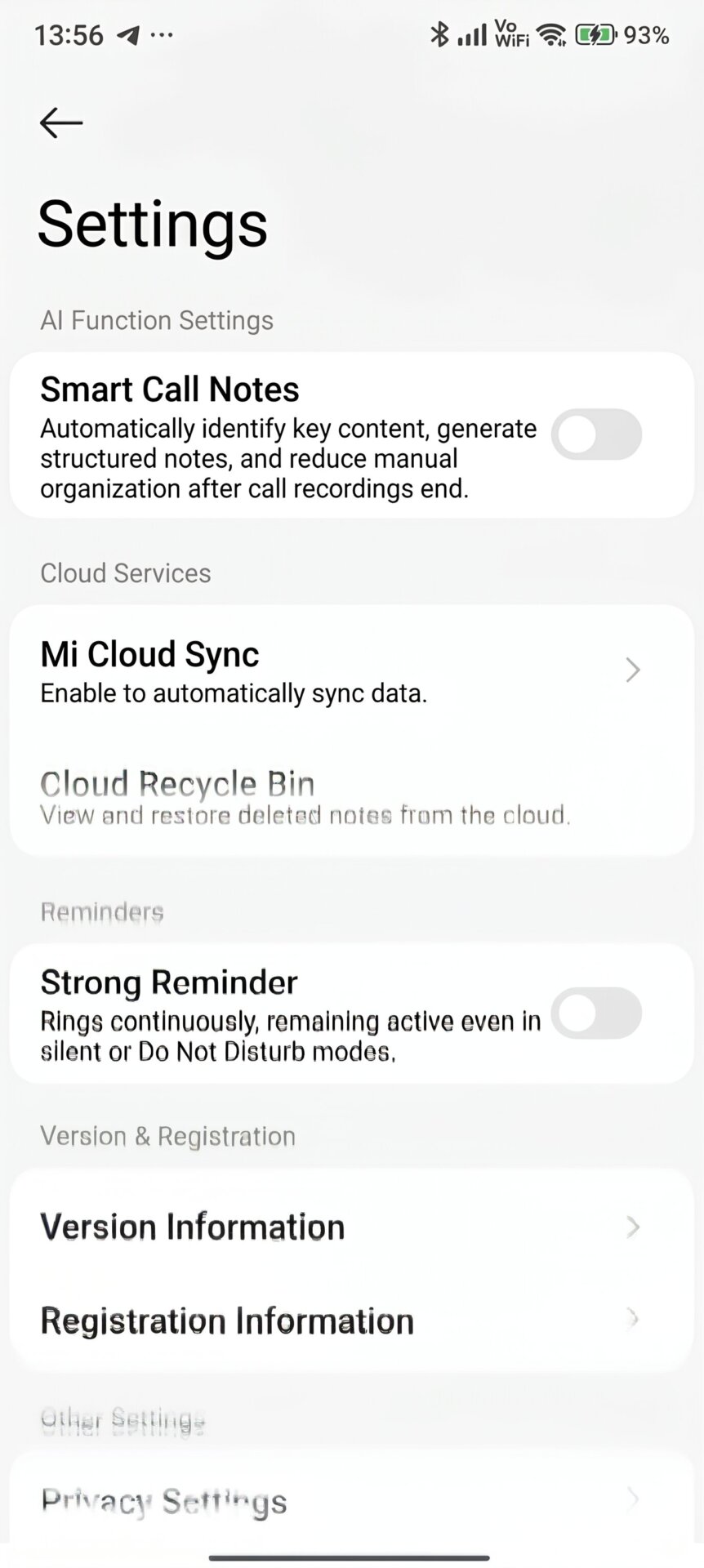Image resolution: width=704 pixels, height=1568 pixels.
Task: Open Mi Cloud Sync settings
Action: pos(351,671)
